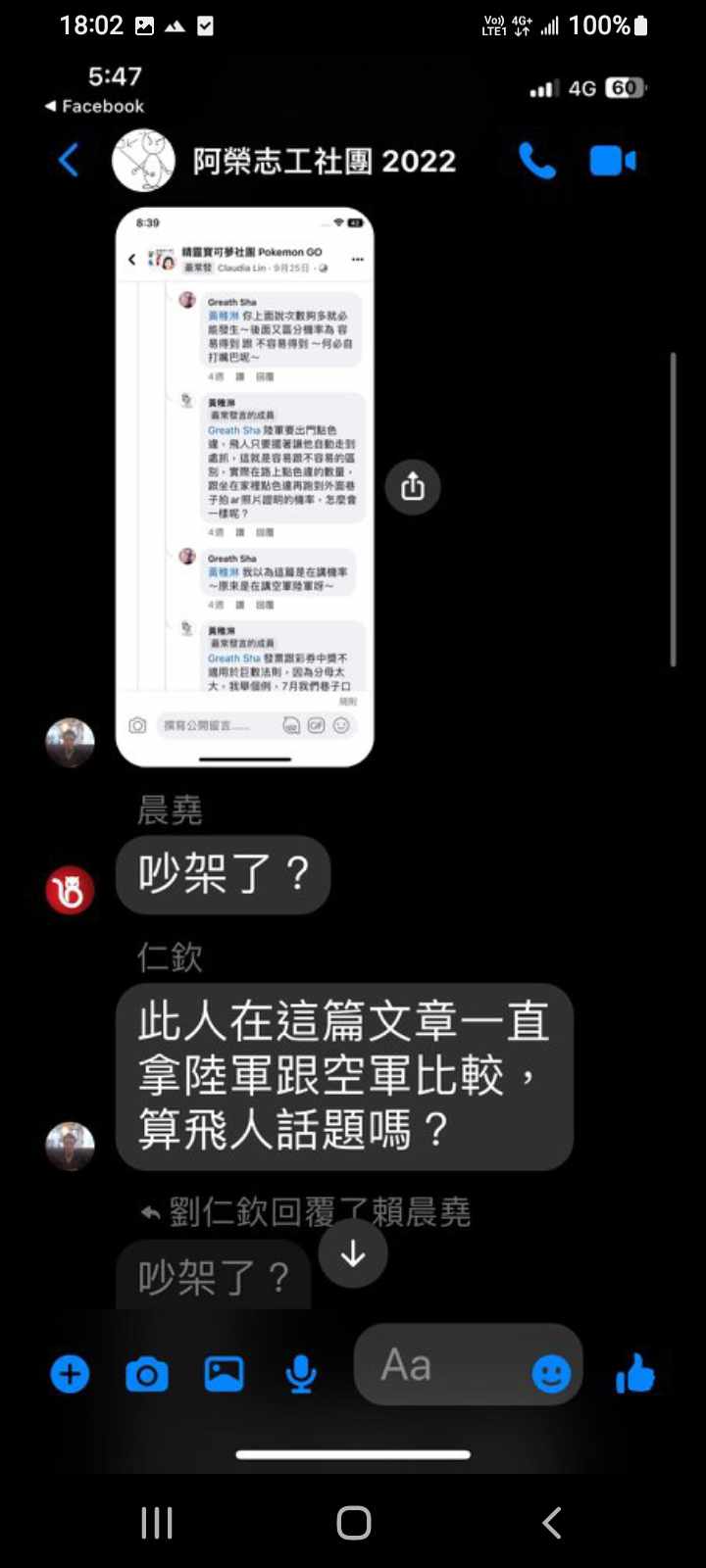Go back from the chat
Viewport: 706px width, 1568px height.
pos(69,160)
